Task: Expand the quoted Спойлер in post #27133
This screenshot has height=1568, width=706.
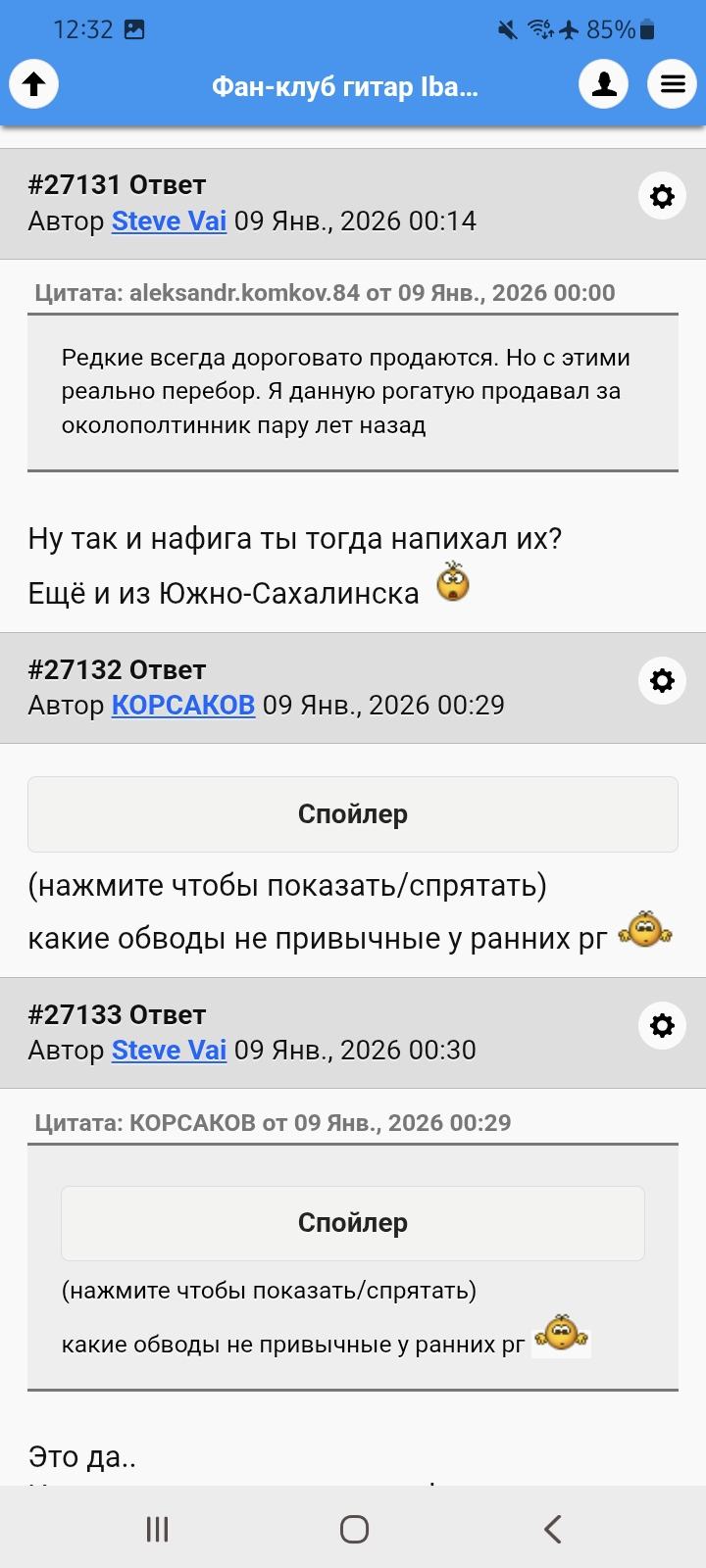Action: click(x=353, y=1223)
